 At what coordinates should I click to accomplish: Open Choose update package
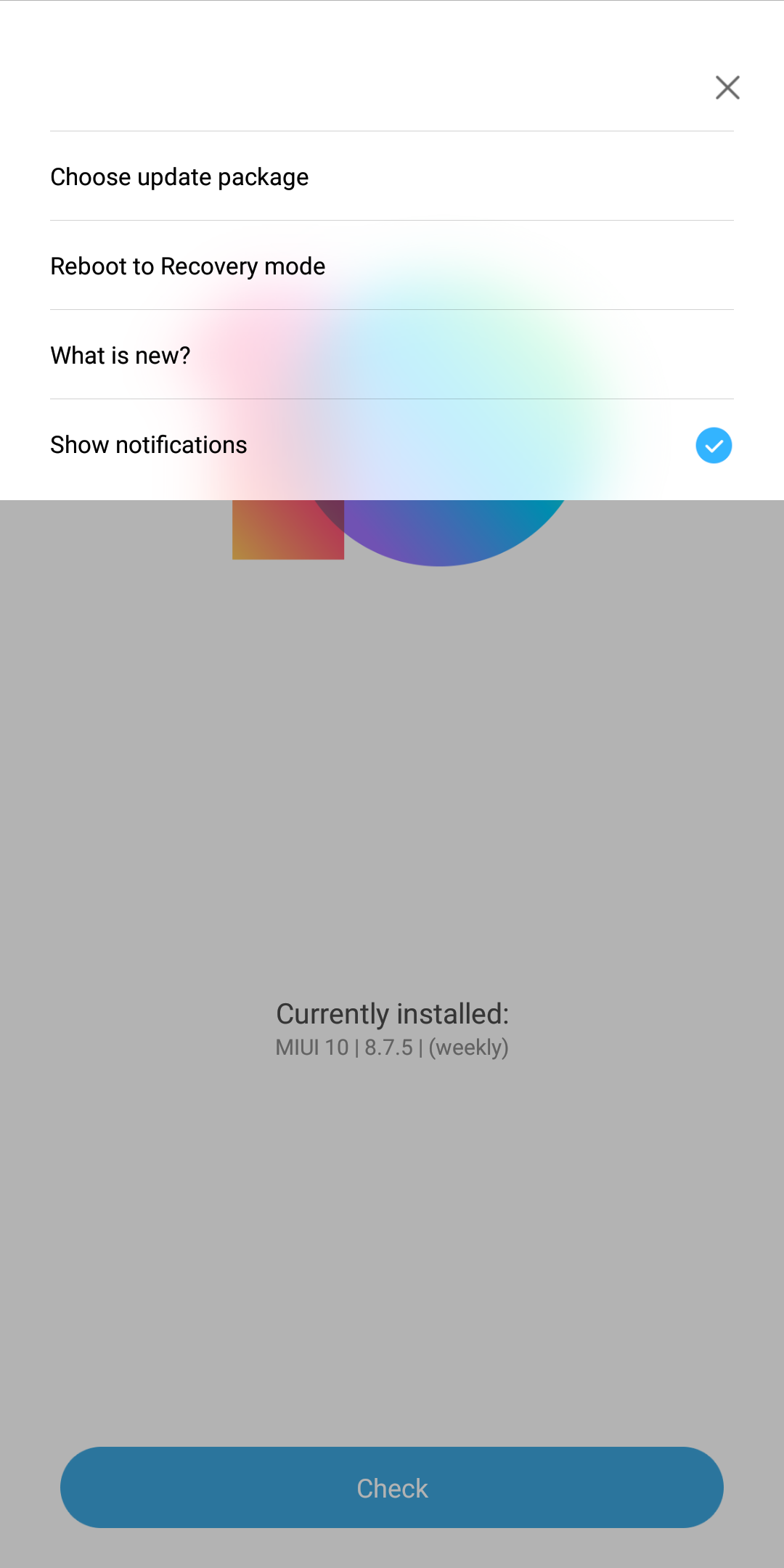(392, 176)
